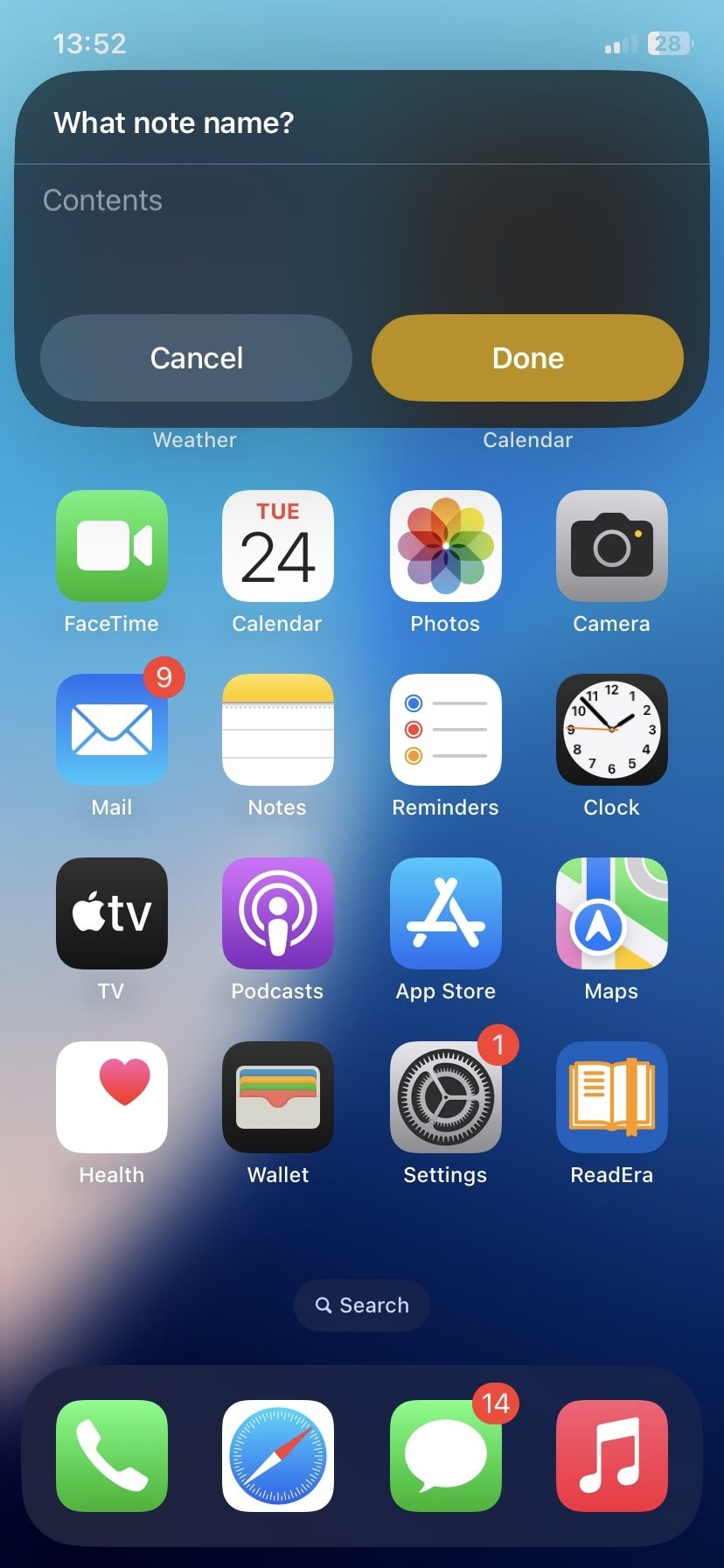This screenshot has height=1568, width=724.
Task: Launch the Apple TV app
Action: click(x=112, y=913)
